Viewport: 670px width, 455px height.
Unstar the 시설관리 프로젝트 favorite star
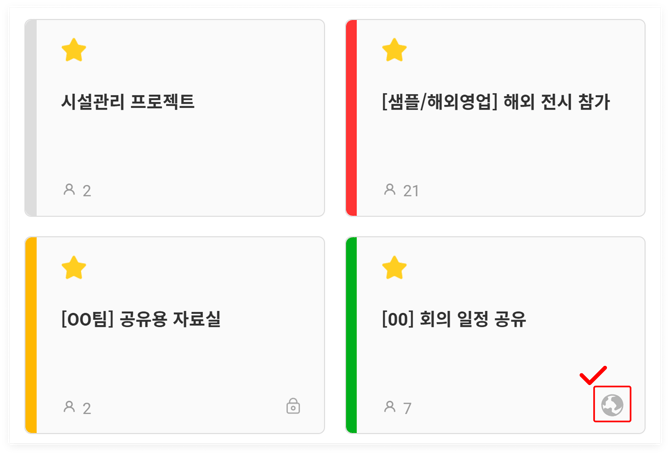74,49
